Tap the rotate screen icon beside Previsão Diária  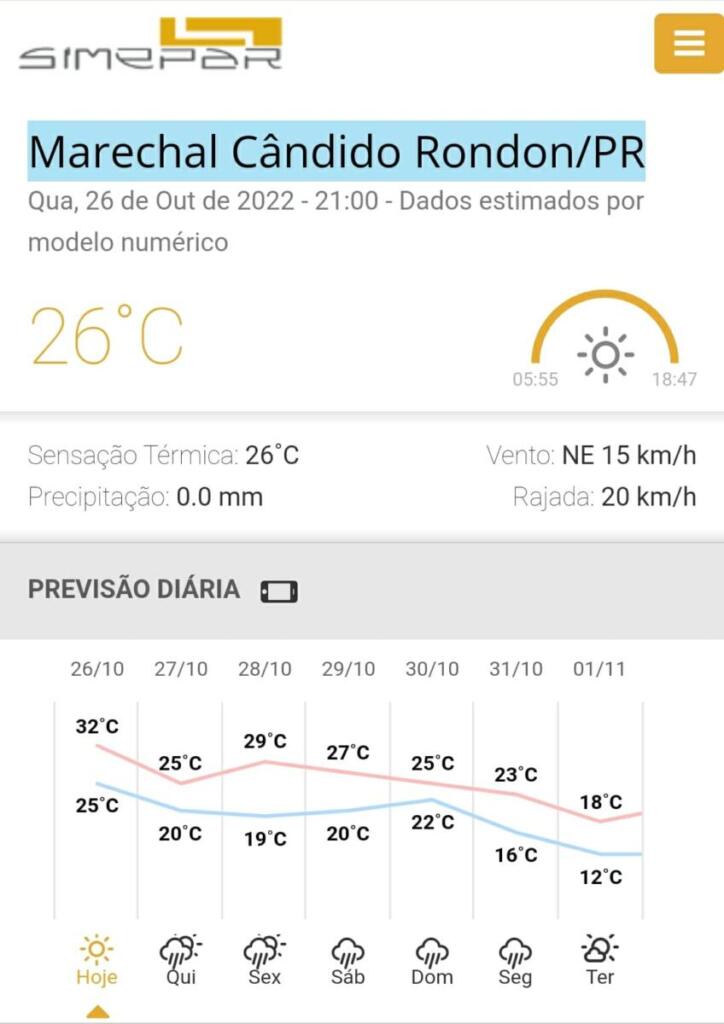(279, 591)
